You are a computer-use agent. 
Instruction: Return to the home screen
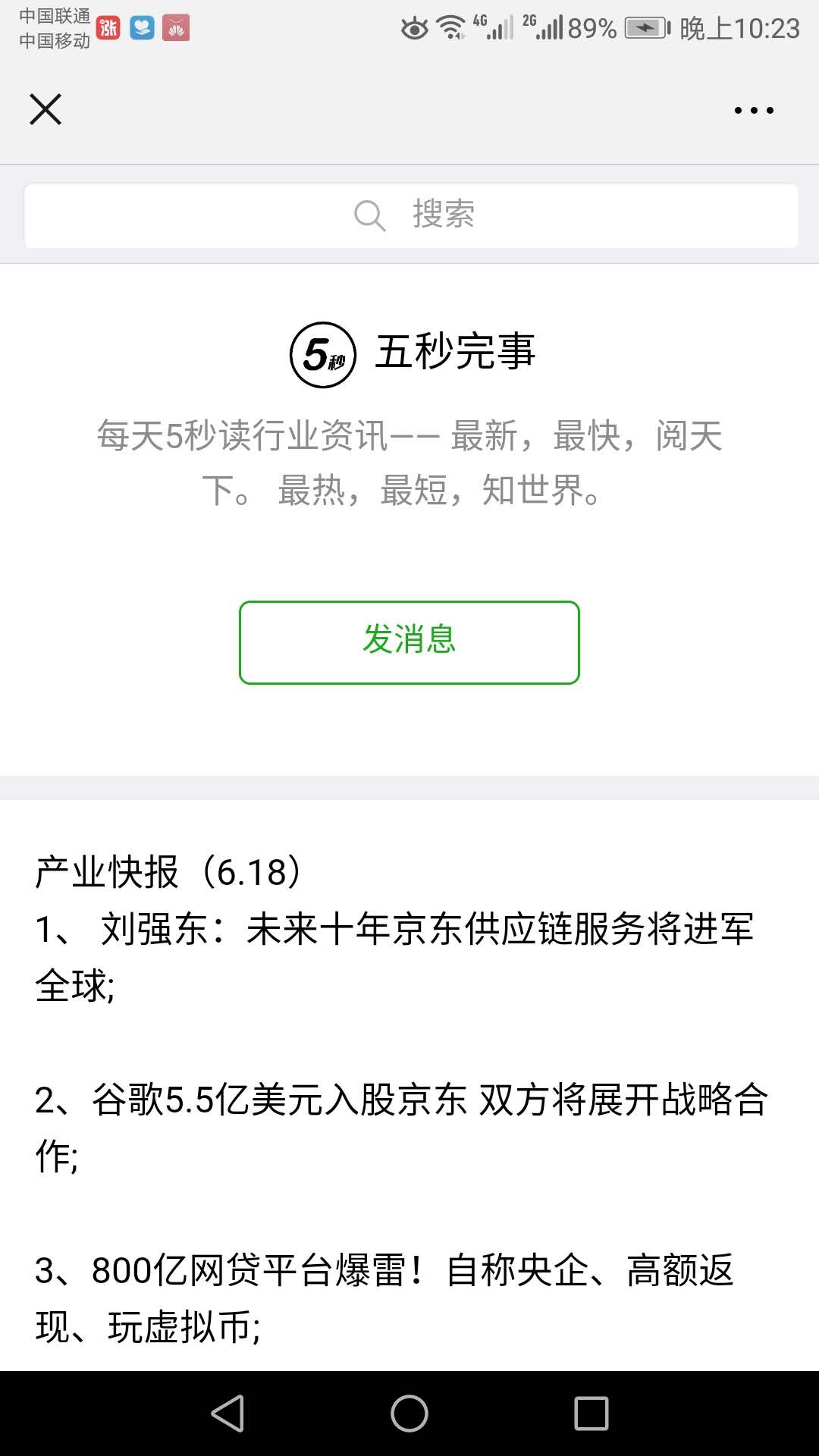(409, 1414)
